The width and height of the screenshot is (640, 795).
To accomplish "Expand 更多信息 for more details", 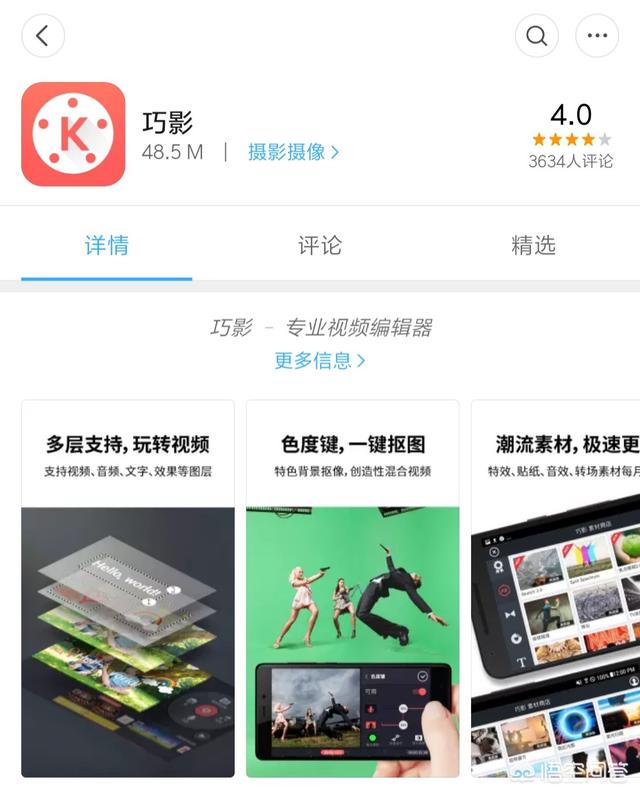I will tap(319, 360).
